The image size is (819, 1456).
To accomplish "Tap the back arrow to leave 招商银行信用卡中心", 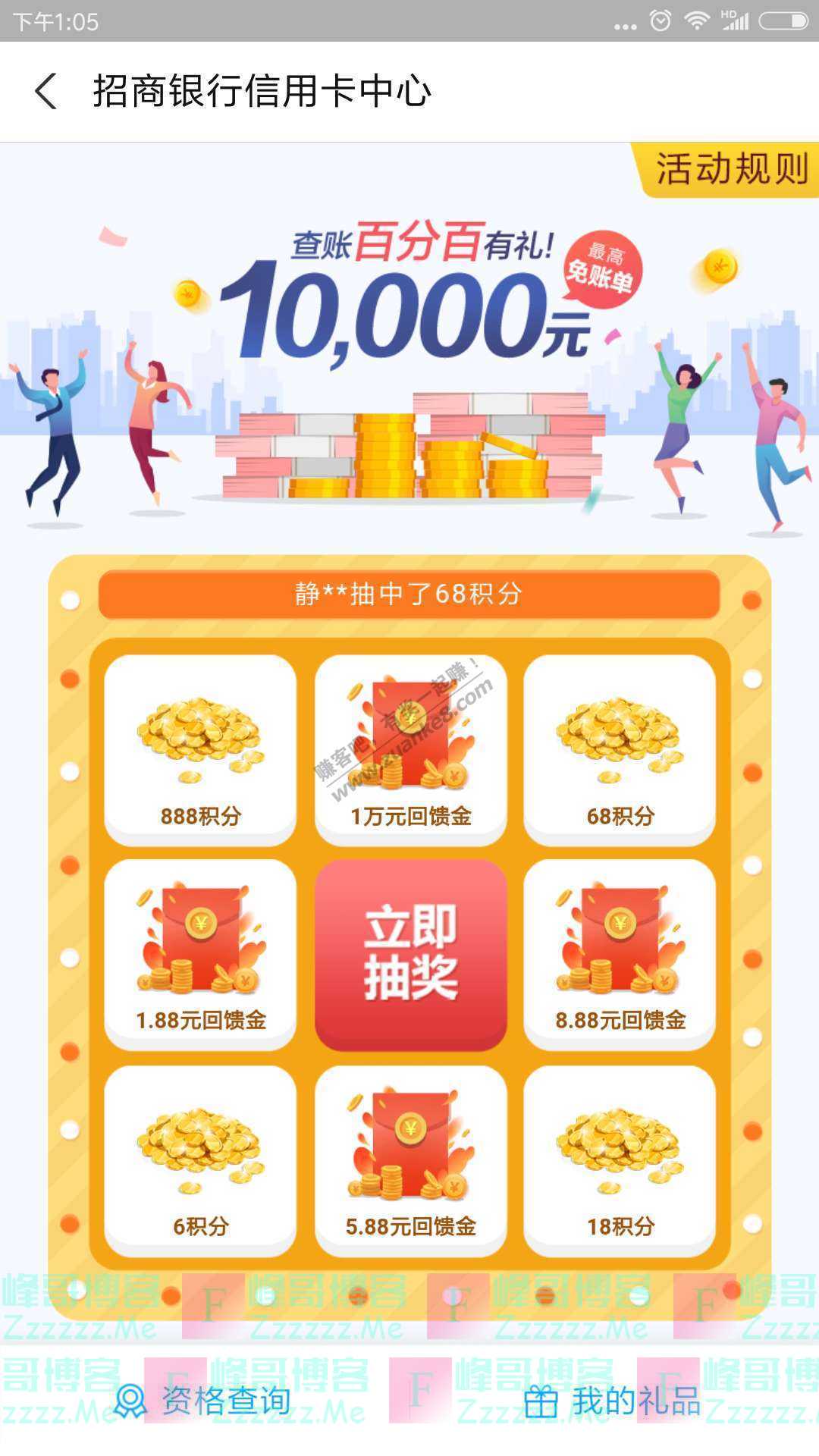I will coord(47,91).
